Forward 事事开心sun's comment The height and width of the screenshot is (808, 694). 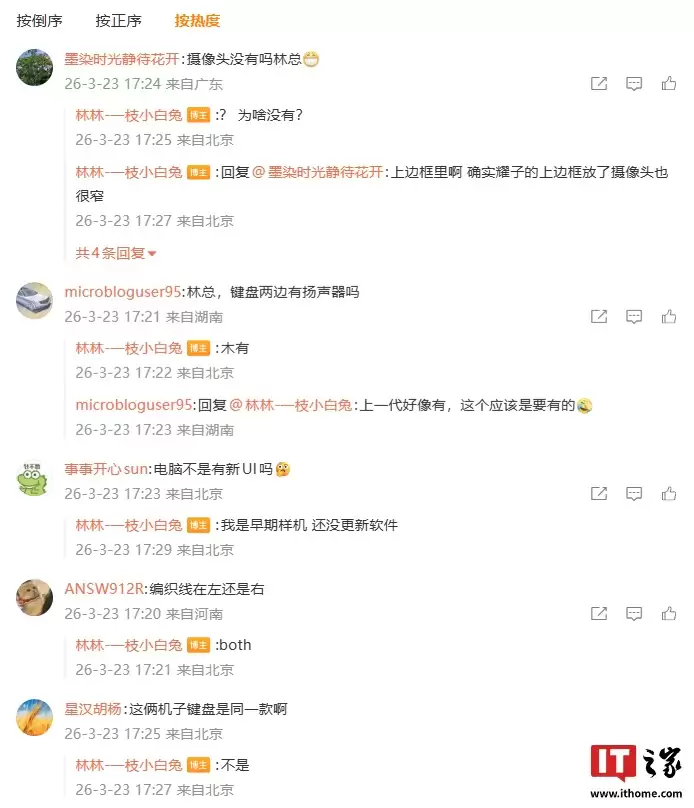599,493
